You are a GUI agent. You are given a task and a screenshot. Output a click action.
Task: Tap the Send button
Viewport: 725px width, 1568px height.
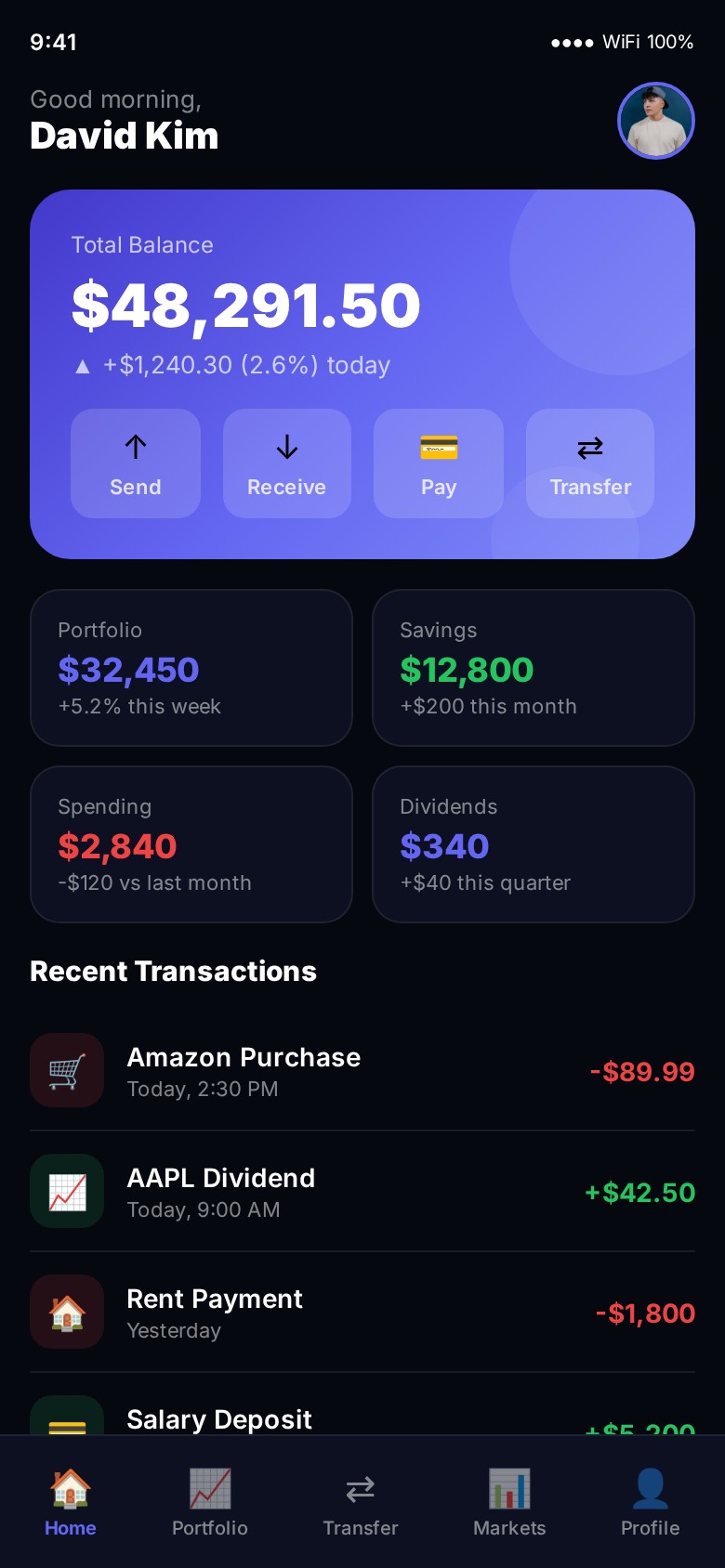[136, 464]
